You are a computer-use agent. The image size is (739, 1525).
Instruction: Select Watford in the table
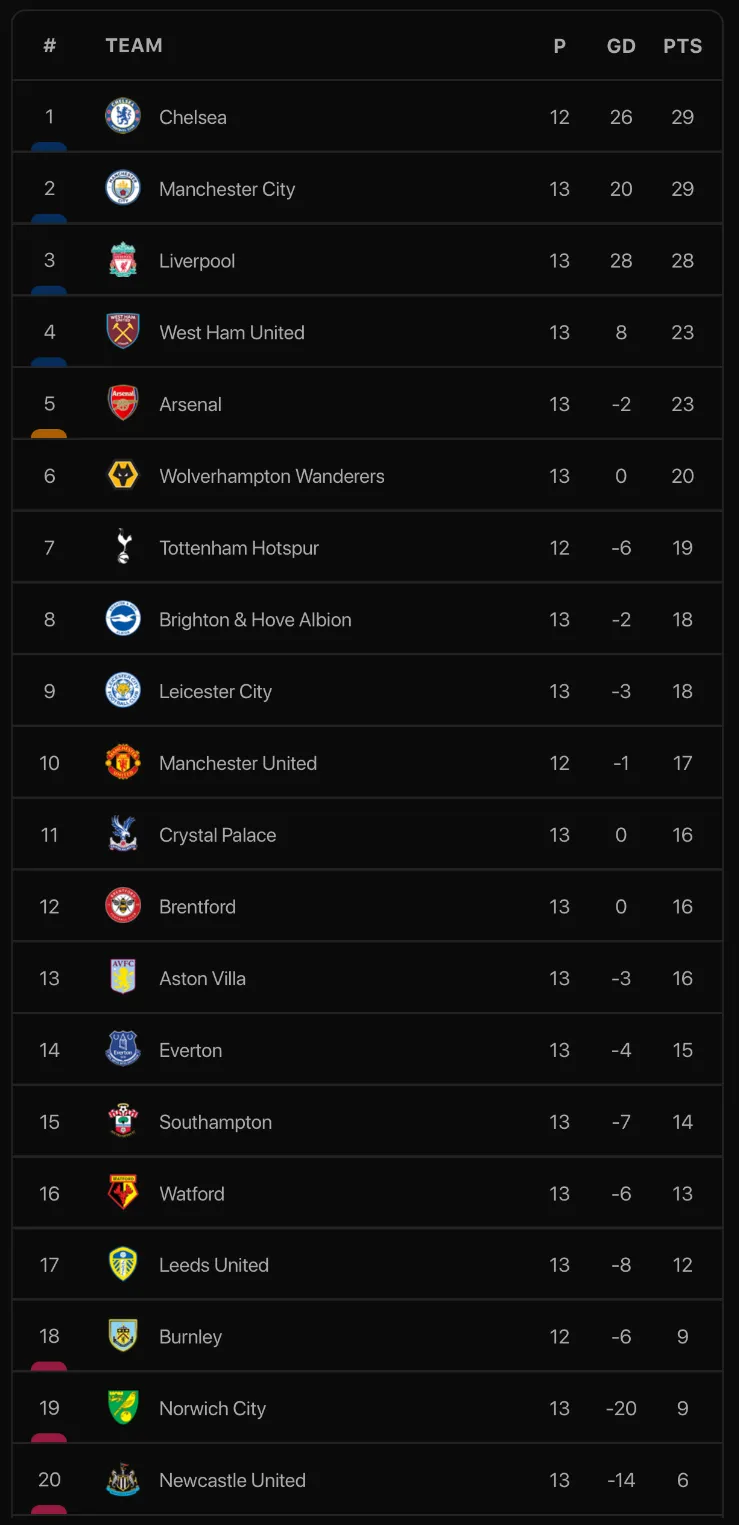191,1194
